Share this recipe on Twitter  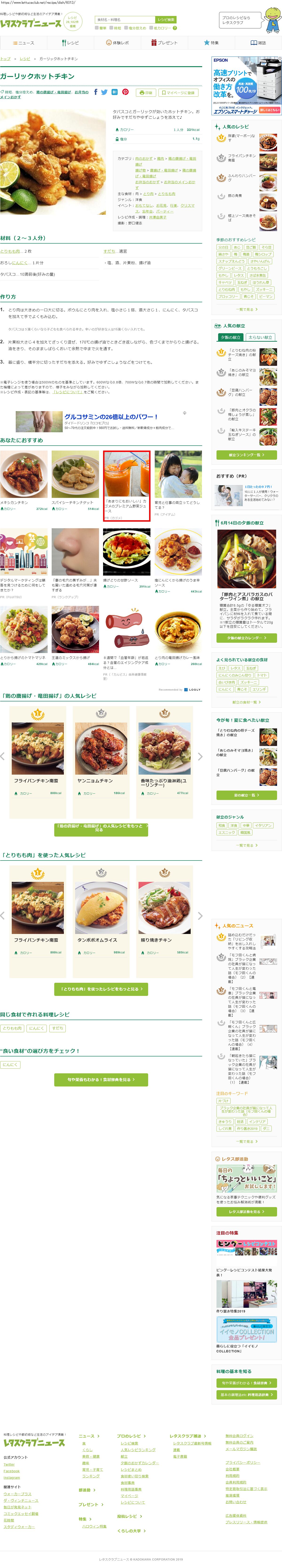[x=104, y=92]
